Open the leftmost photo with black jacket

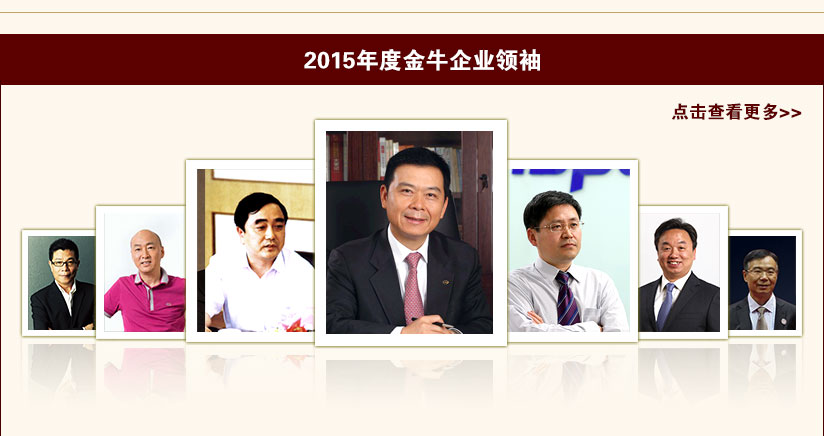(60, 284)
